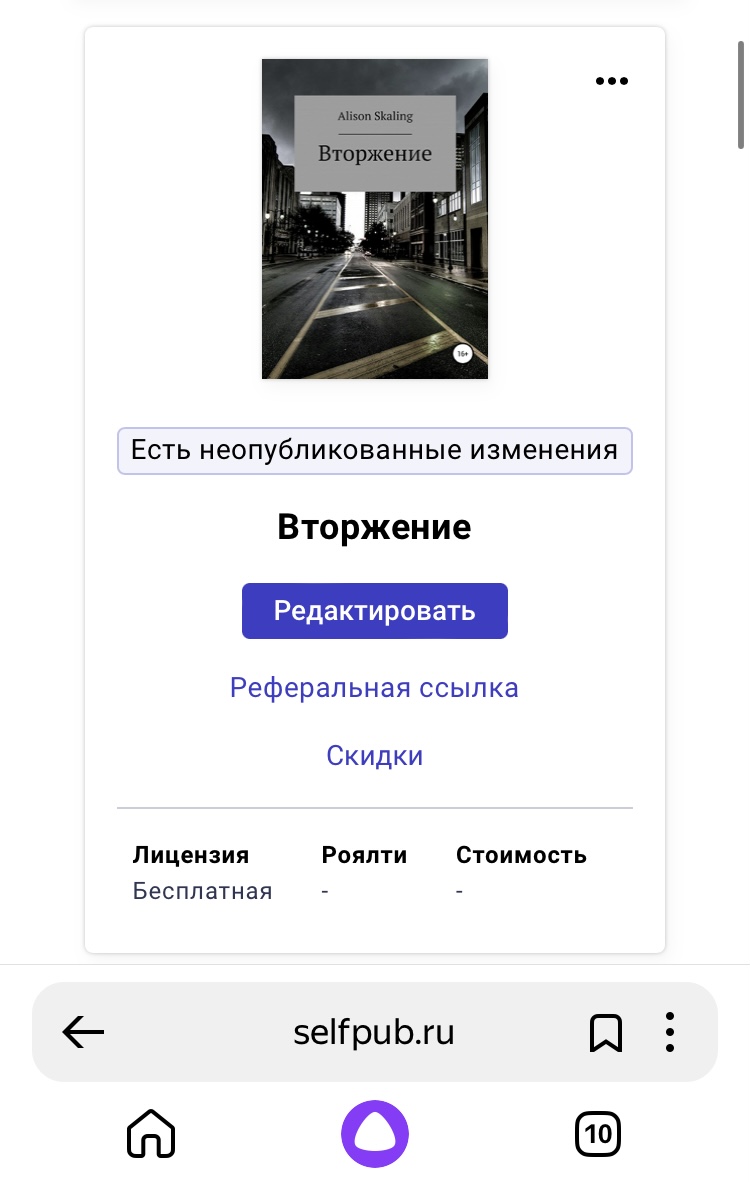Go to the browser home screen
Screen dimensions: 750x1182
point(151,1134)
